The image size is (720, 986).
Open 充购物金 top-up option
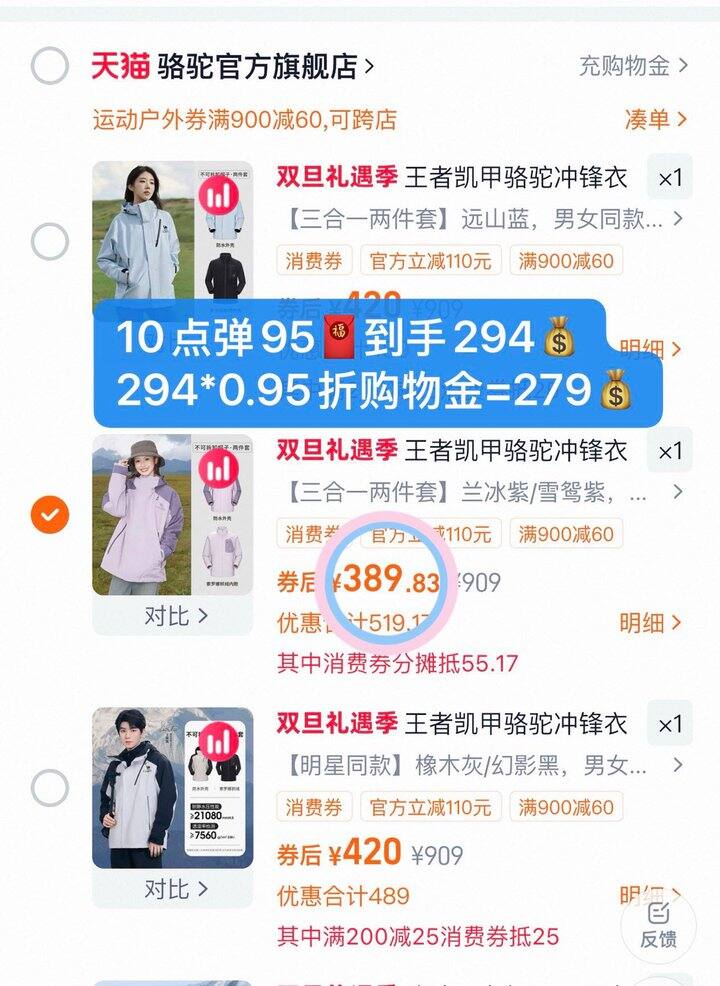[633, 66]
